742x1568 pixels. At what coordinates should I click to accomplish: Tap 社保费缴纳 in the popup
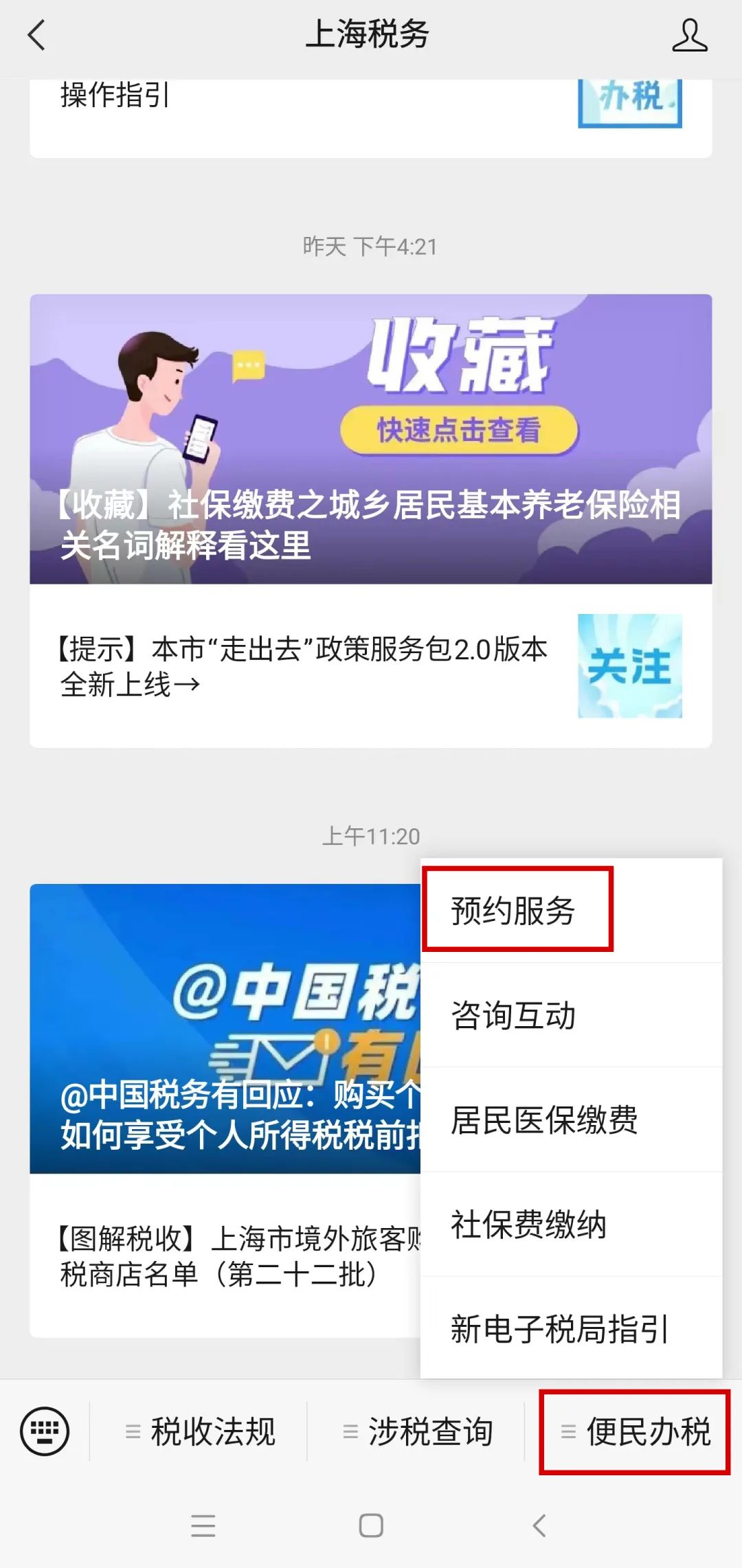point(529,1224)
